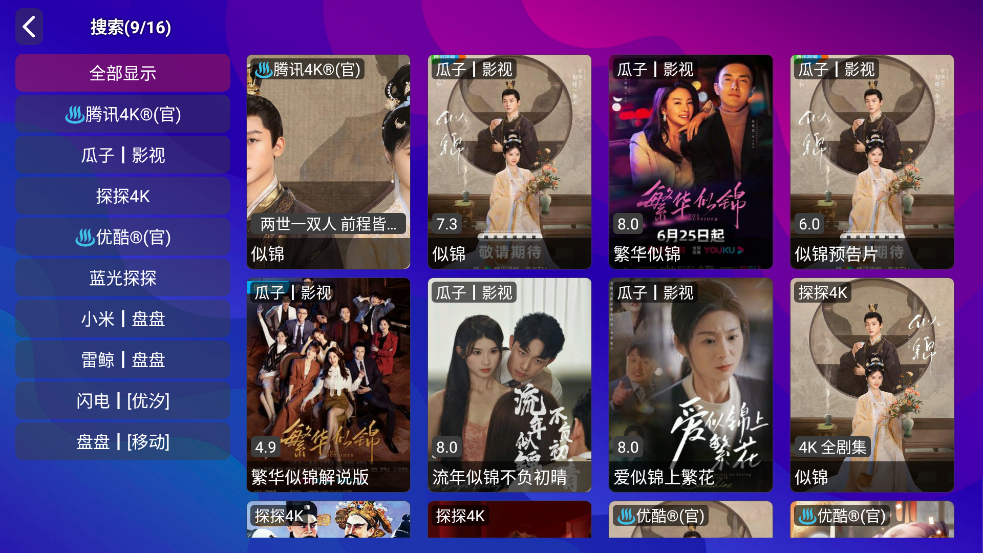Open 流年似锦不负初晴 card
The width and height of the screenshot is (983, 553).
pos(509,385)
